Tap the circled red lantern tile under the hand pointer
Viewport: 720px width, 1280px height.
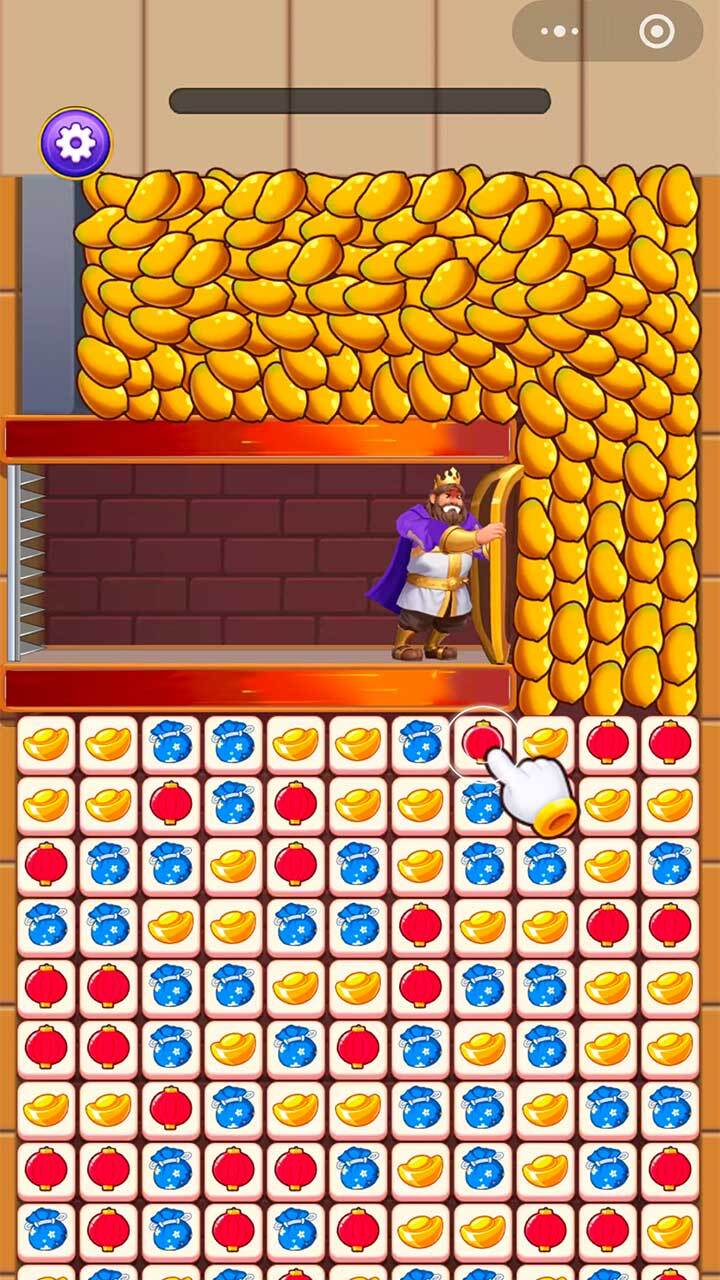pos(483,744)
